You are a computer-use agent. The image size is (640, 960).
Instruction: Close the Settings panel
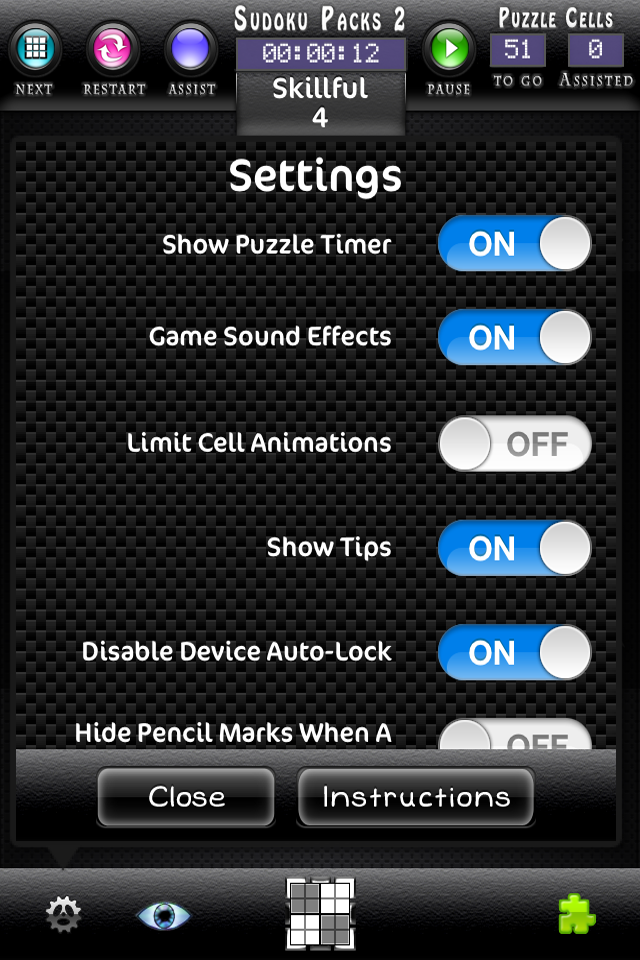[x=186, y=797]
